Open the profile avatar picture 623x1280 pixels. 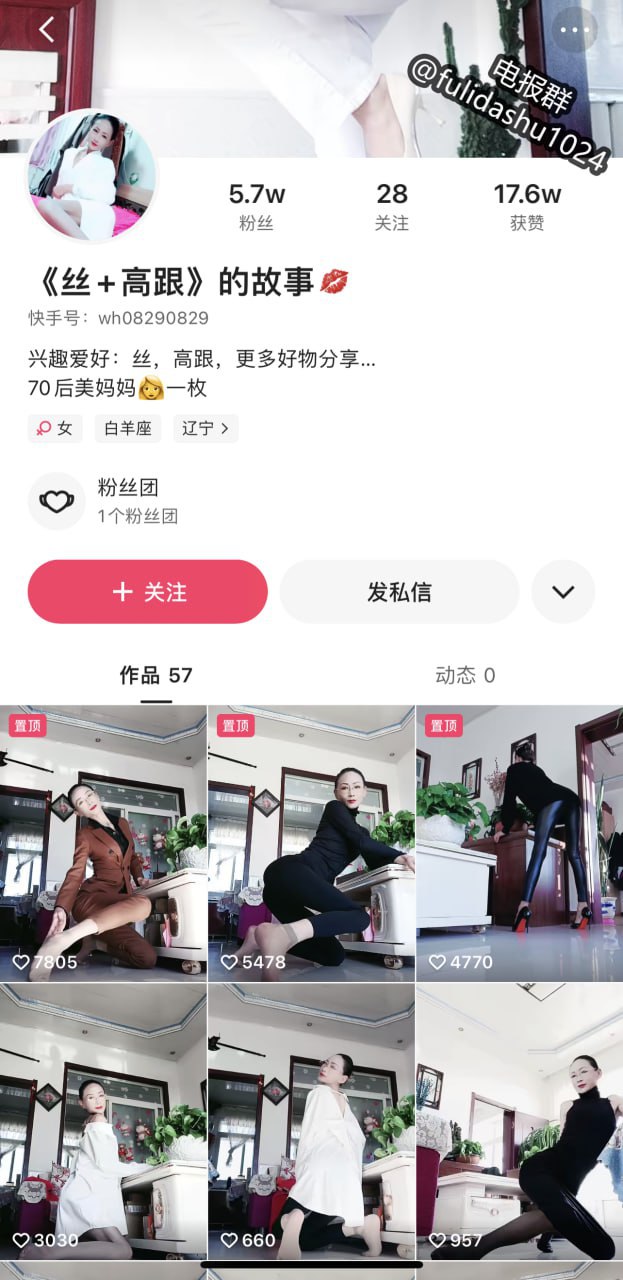tap(91, 175)
